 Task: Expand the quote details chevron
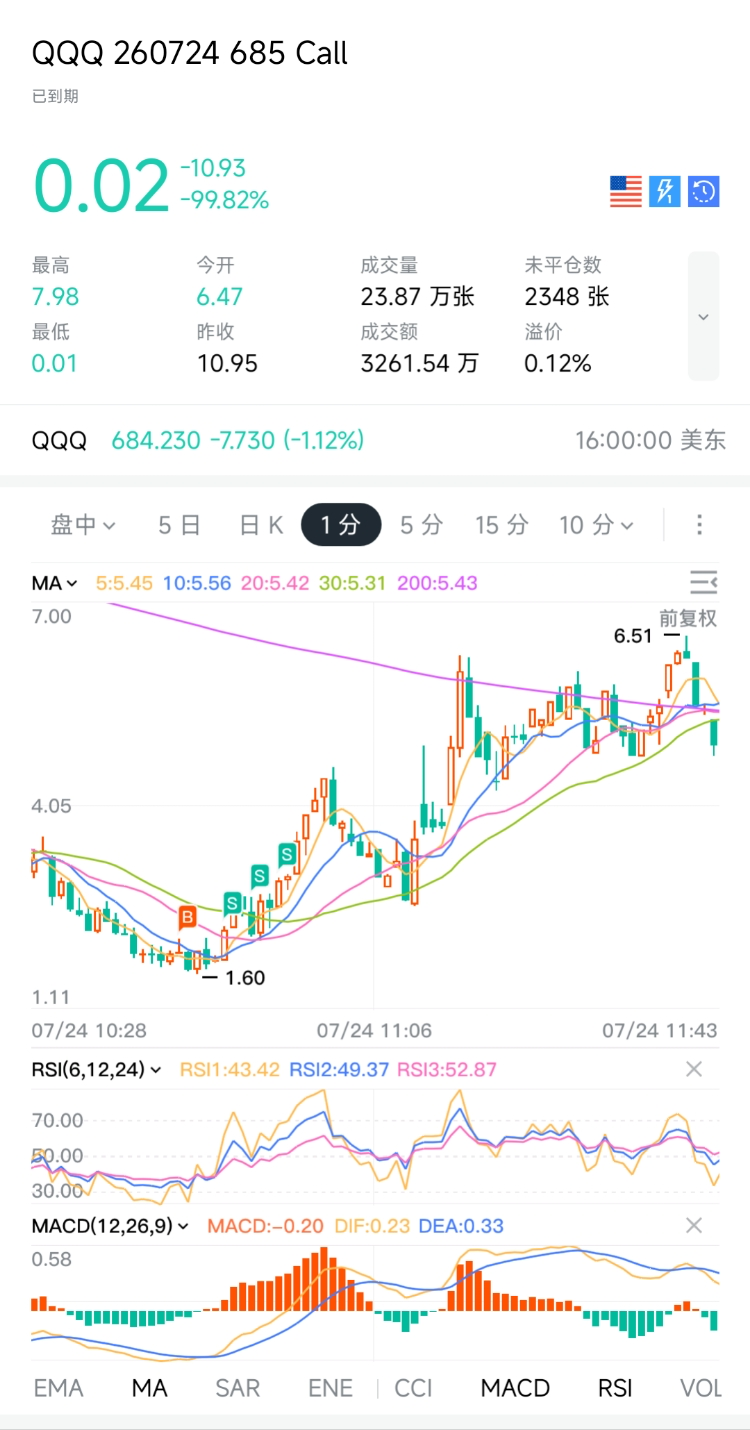point(703,316)
